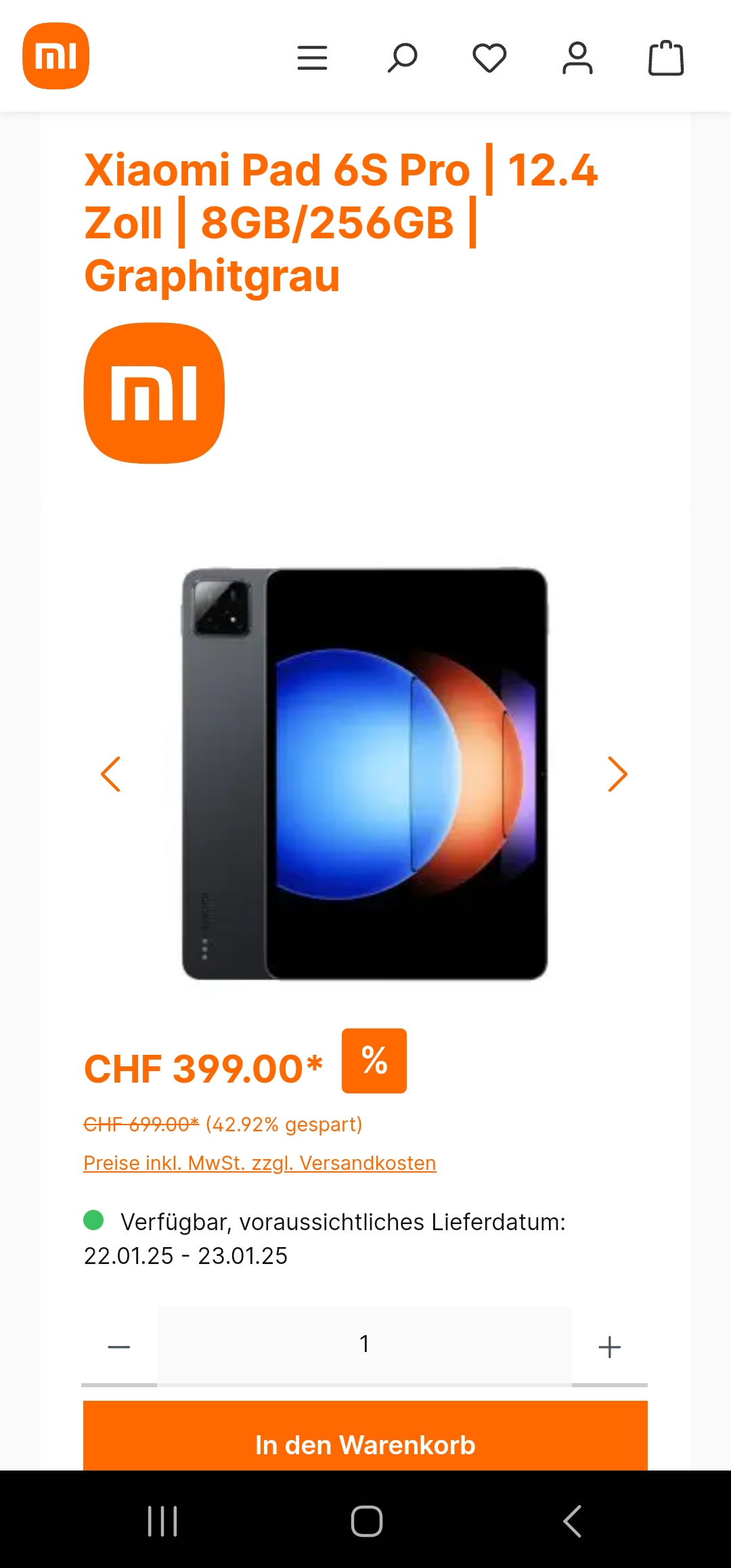Image resolution: width=731 pixels, height=1568 pixels.
Task: Go to the Xiaomi home page logo
Action: [56, 56]
